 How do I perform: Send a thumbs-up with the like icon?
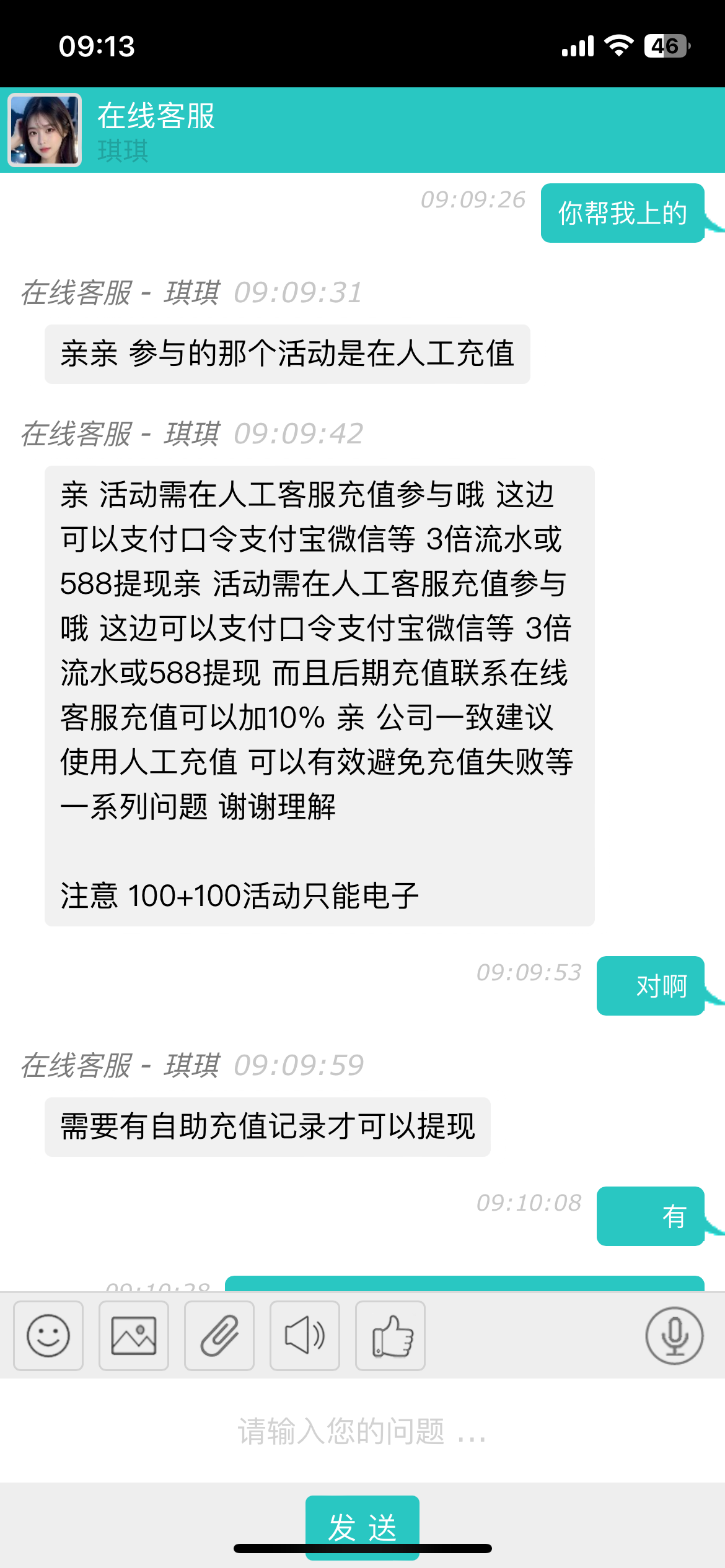(x=390, y=1336)
